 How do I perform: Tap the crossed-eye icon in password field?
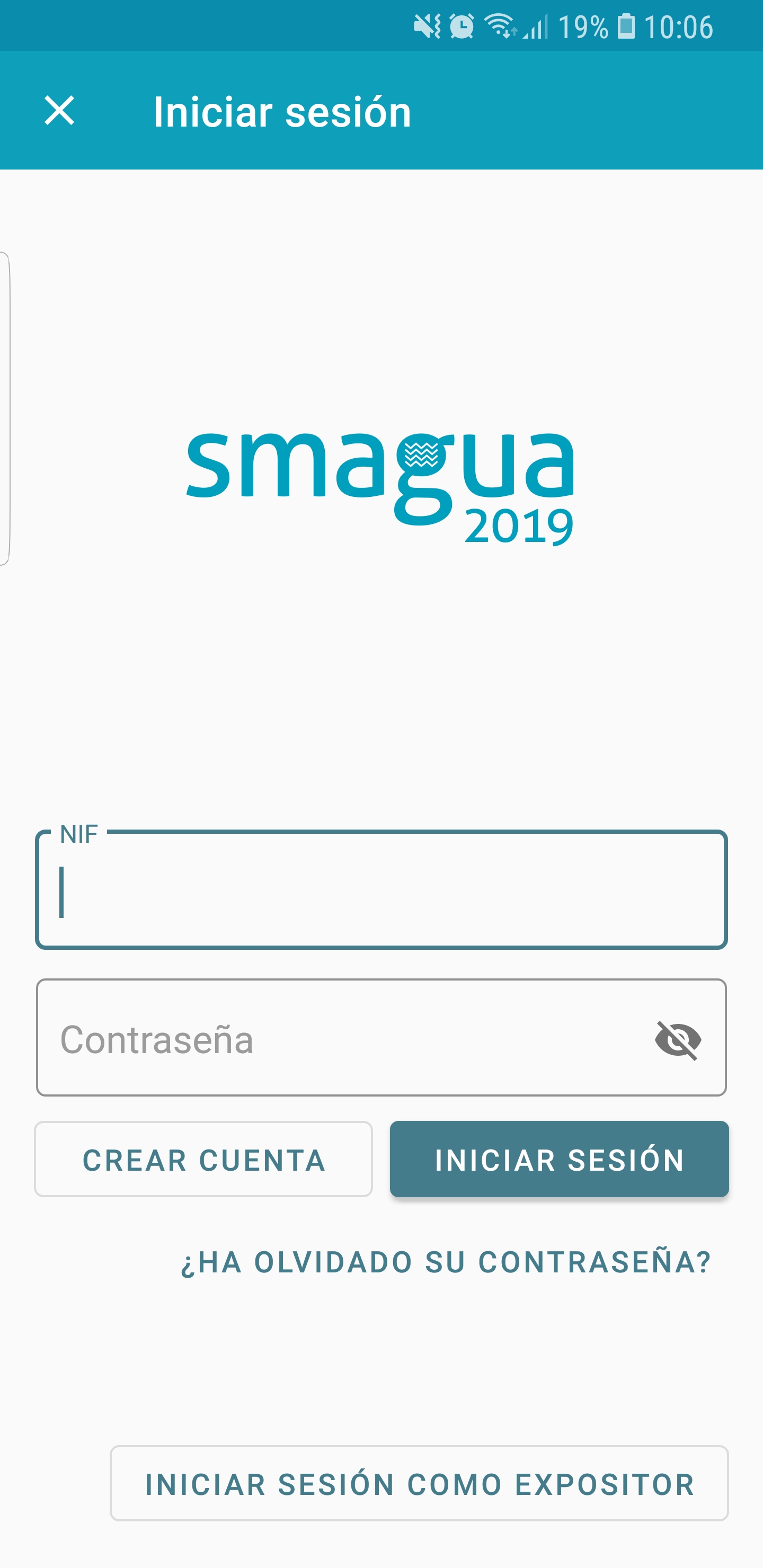coord(678,1040)
